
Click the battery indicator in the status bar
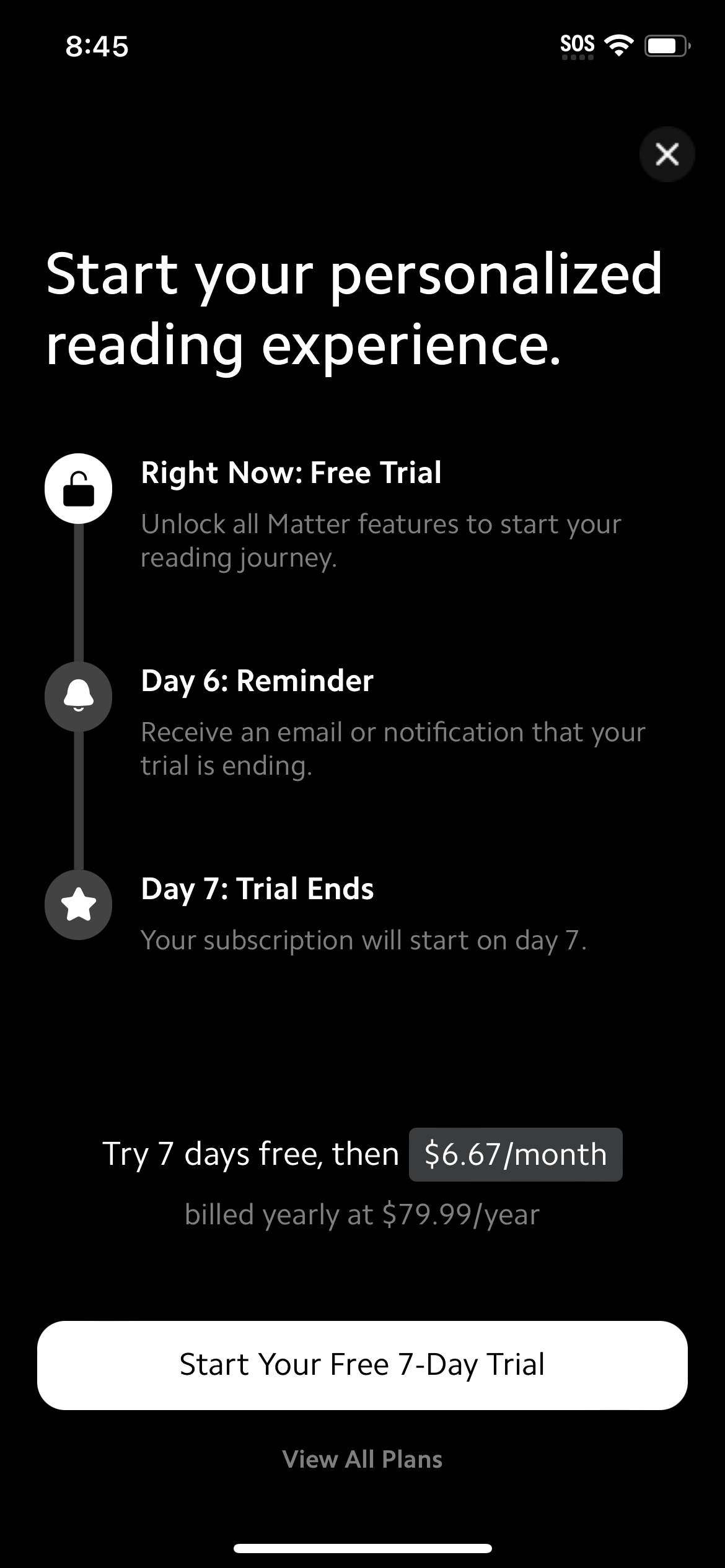pyautogui.click(x=664, y=44)
